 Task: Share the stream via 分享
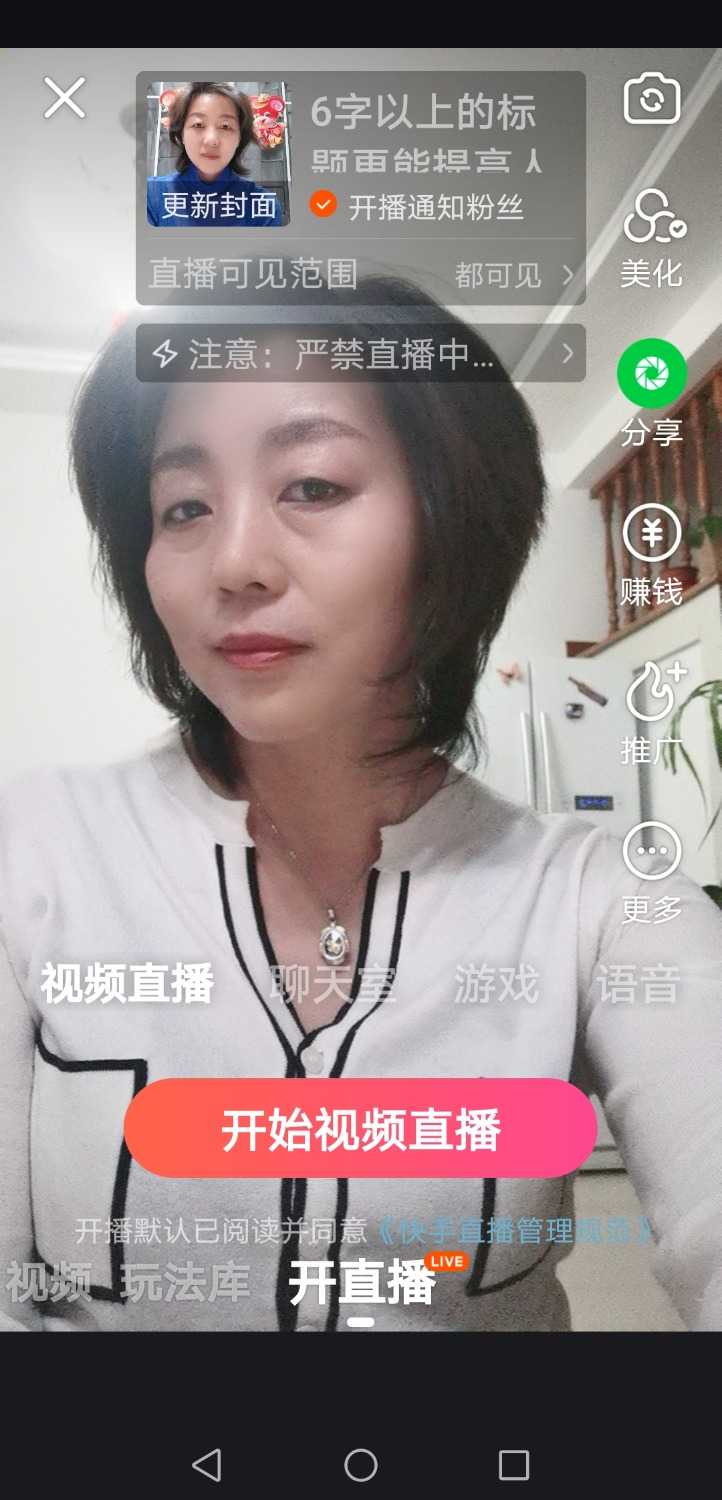[x=652, y=392]
